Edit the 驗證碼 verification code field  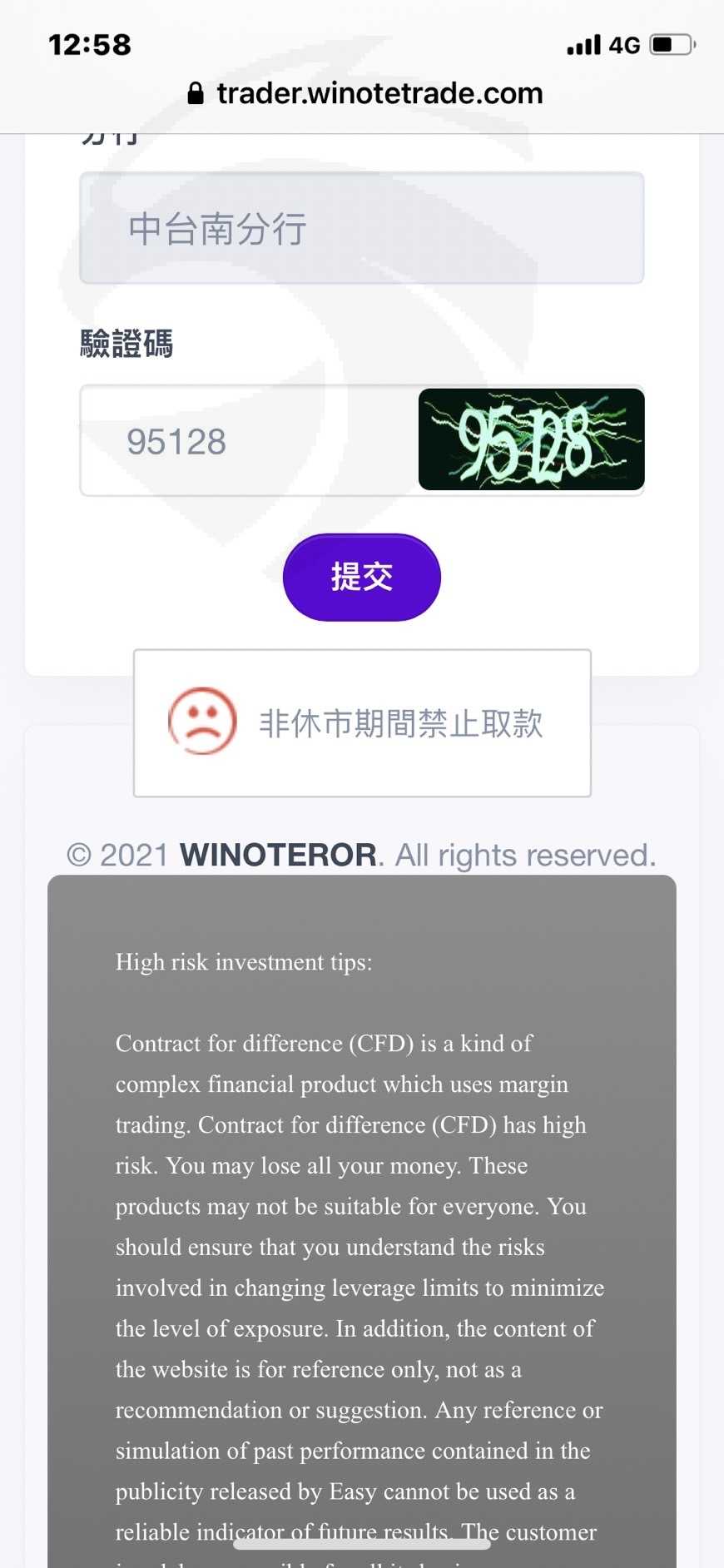tap(250, 440)
